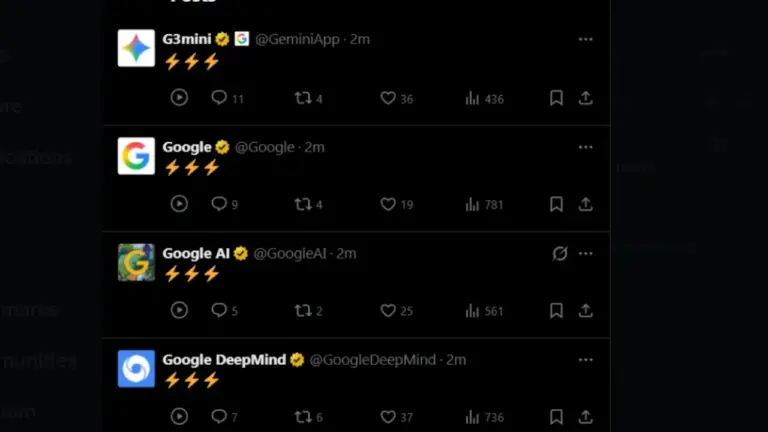Bookmark the Google DeepMind post
The image size is (768, 432).
coord(556,417)
